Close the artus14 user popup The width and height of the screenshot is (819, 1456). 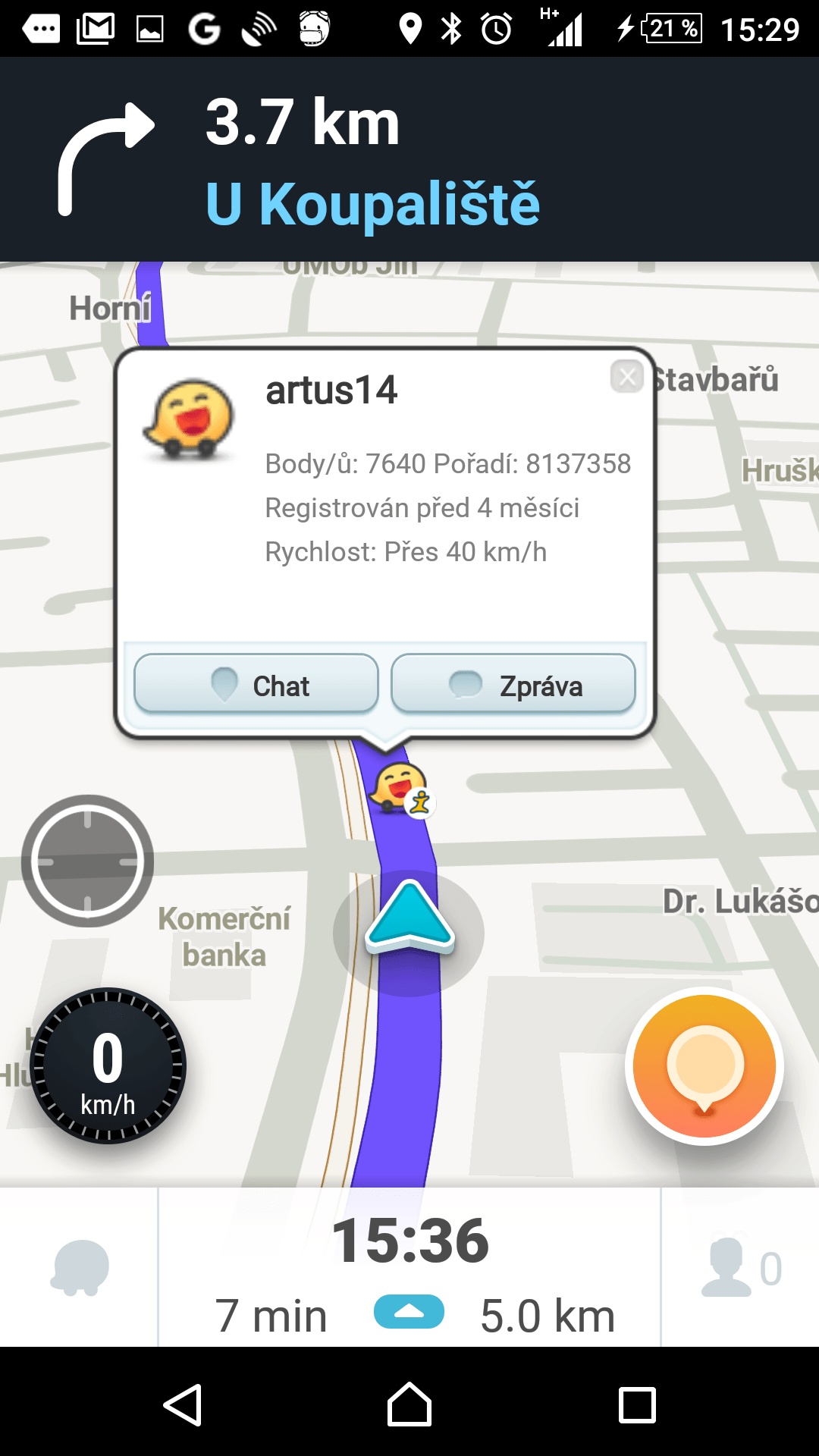pyautogui.click(x=627, y=376)
